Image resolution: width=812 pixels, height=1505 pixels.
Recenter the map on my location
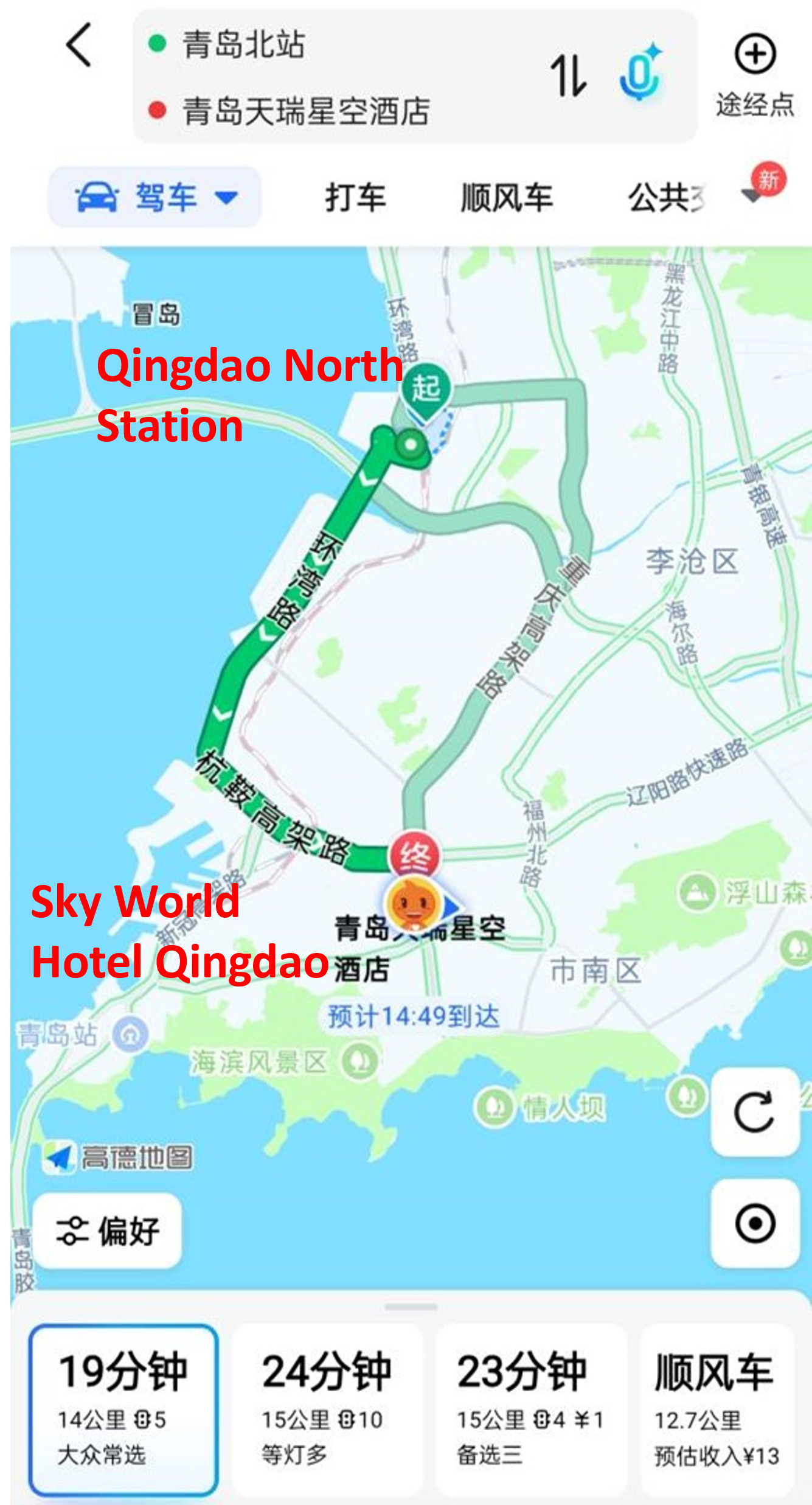[755, 1223]
